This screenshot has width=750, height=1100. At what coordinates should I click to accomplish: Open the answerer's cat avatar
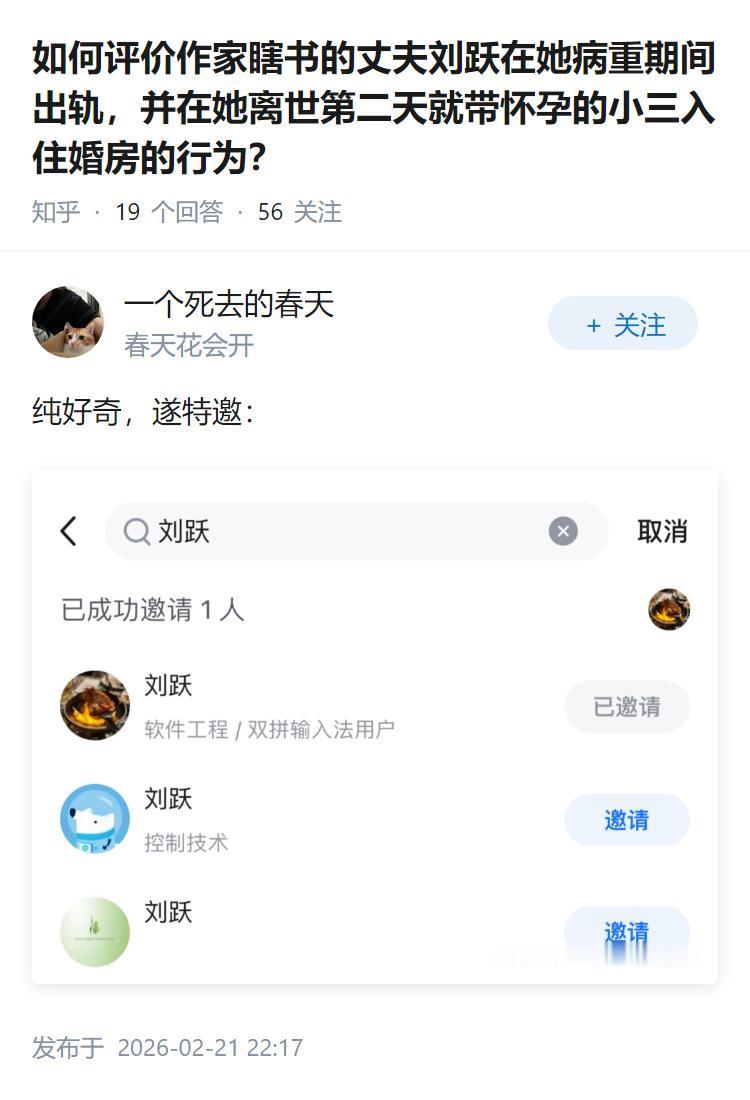tap(68, 322)
